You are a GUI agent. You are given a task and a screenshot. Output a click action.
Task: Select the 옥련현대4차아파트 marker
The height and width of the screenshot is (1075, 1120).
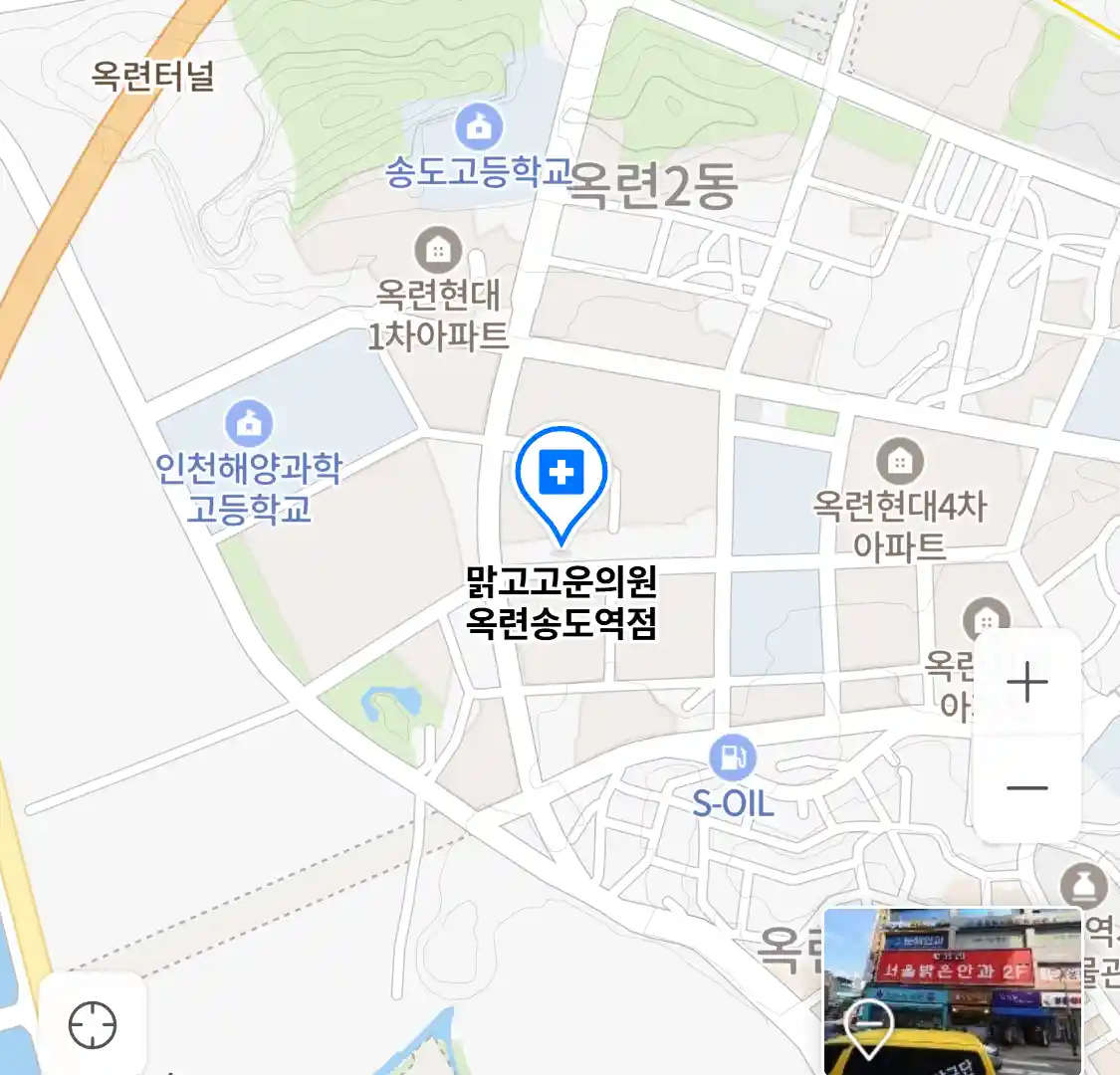point(899,462)
